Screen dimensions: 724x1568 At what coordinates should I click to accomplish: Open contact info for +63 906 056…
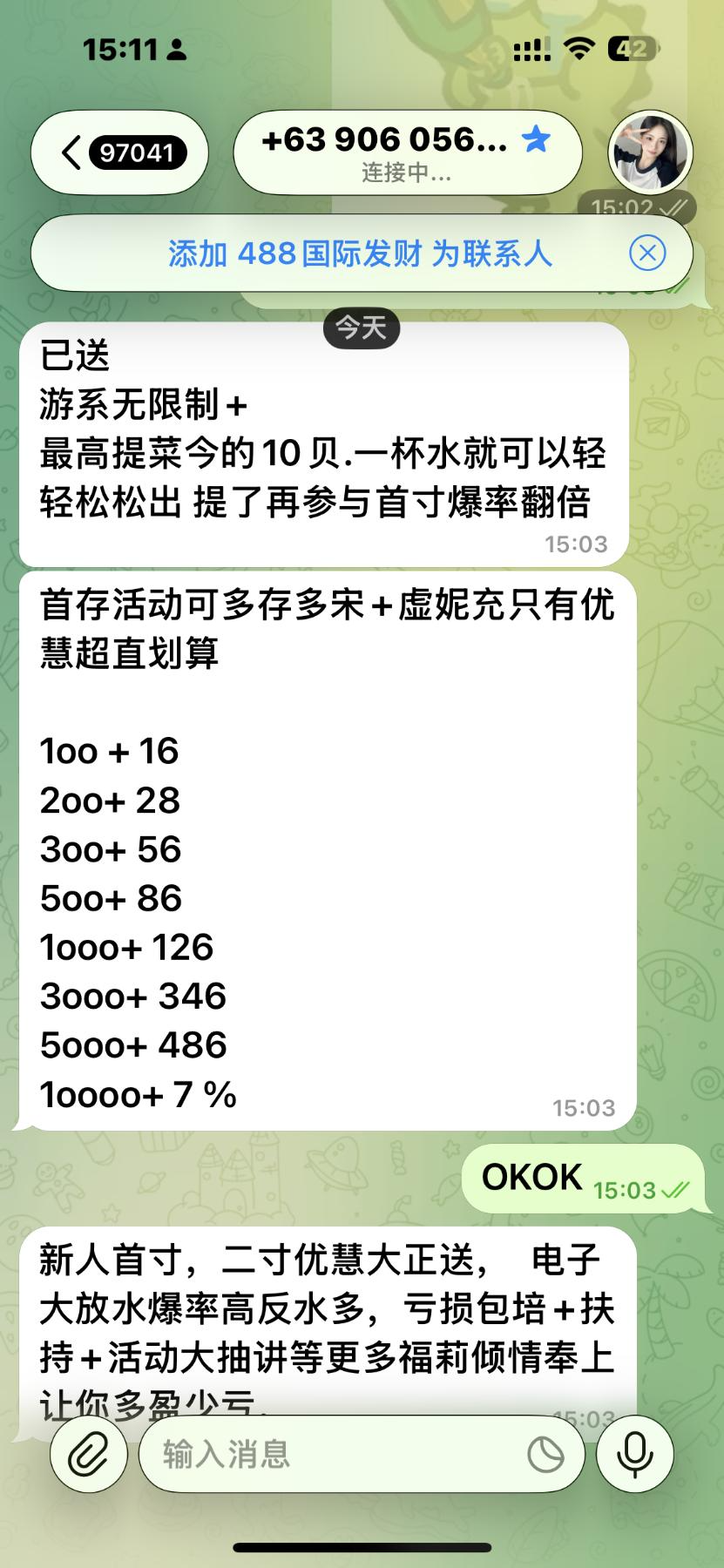406,152
